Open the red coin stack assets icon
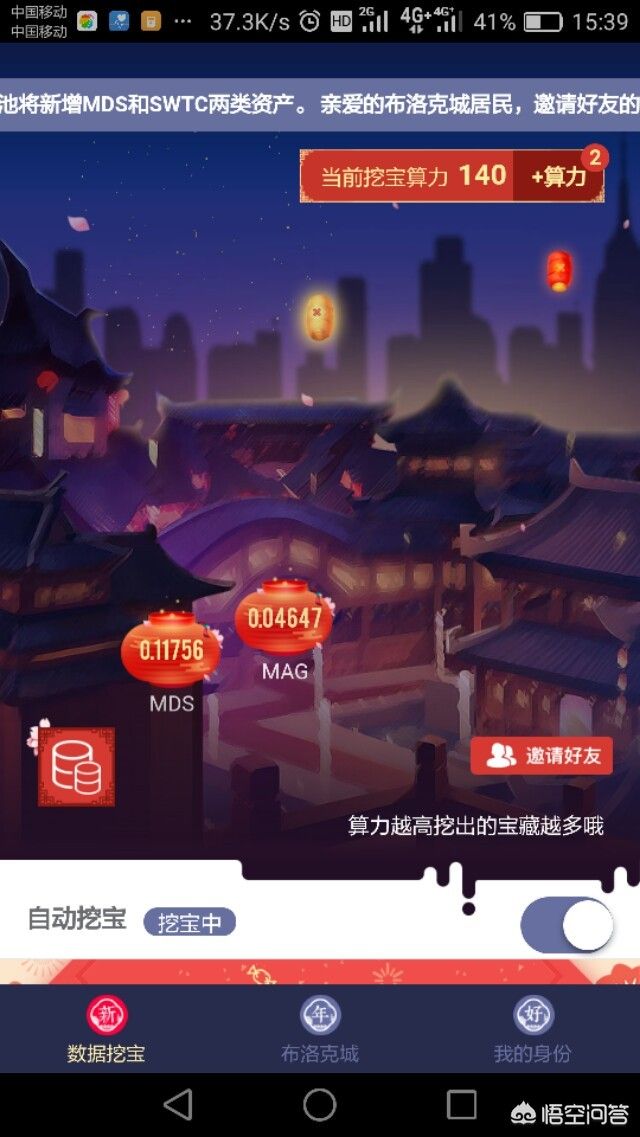 77,767
